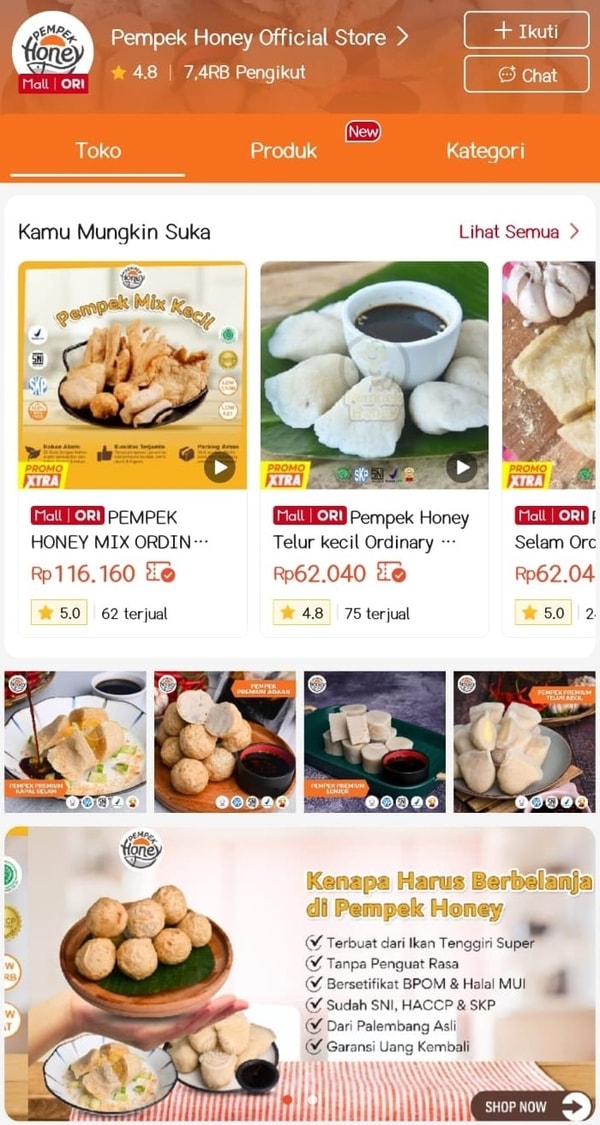The image size is (600, 1125).
Task: Play the Telur kecil Ordinary product video
Action: (461, 467)
